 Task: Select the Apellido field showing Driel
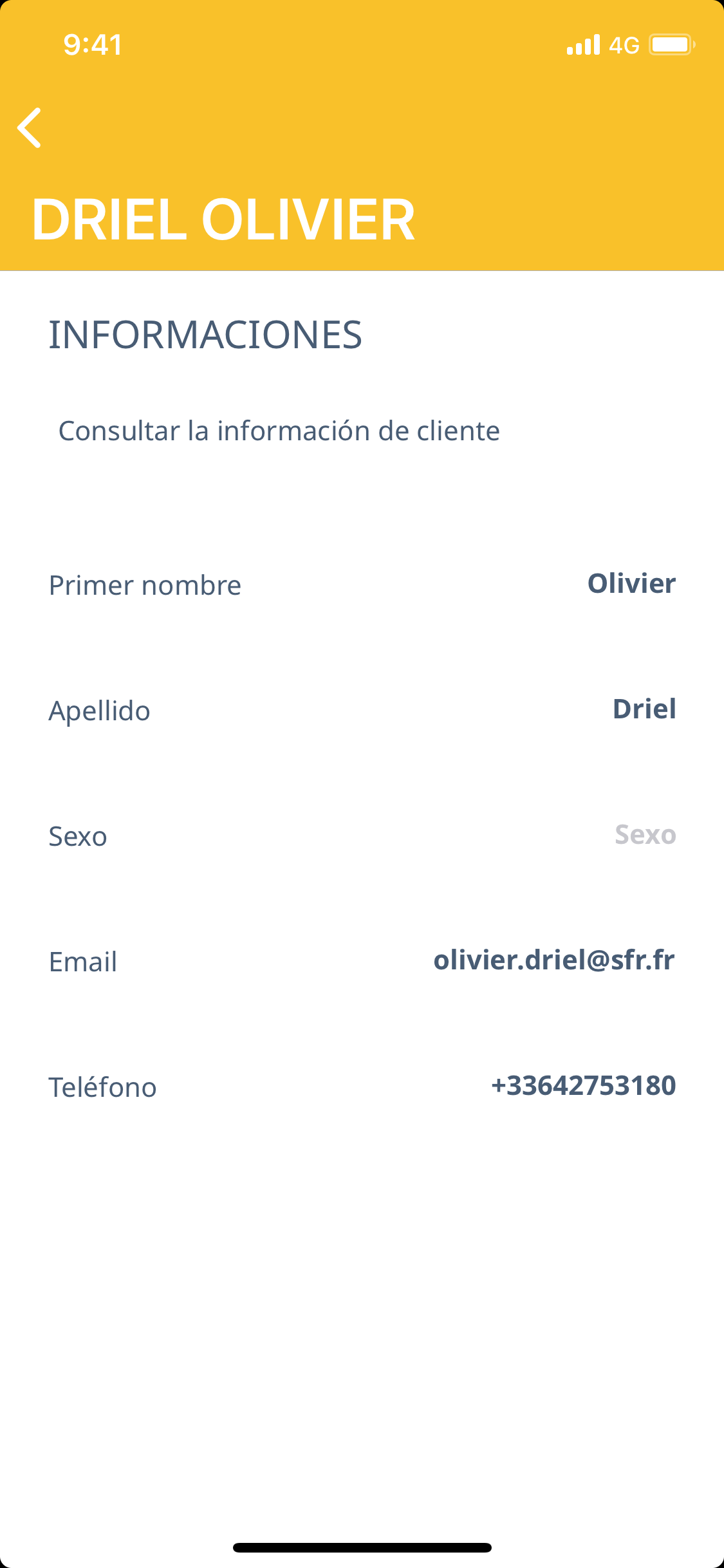click(x=644, y=709)
